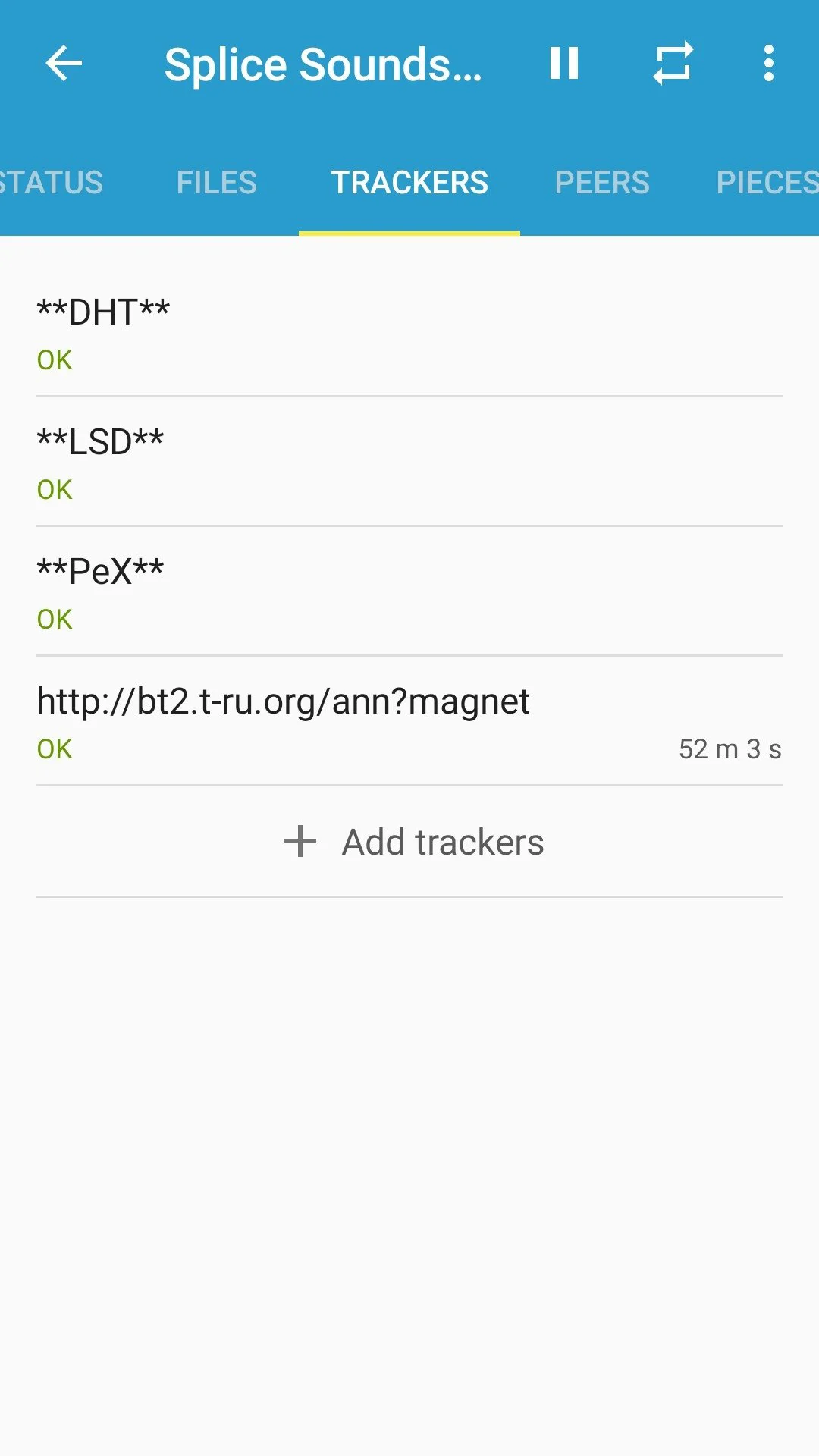
Task: Select the **LSD** tracker row
Action: tap(409, 463)
